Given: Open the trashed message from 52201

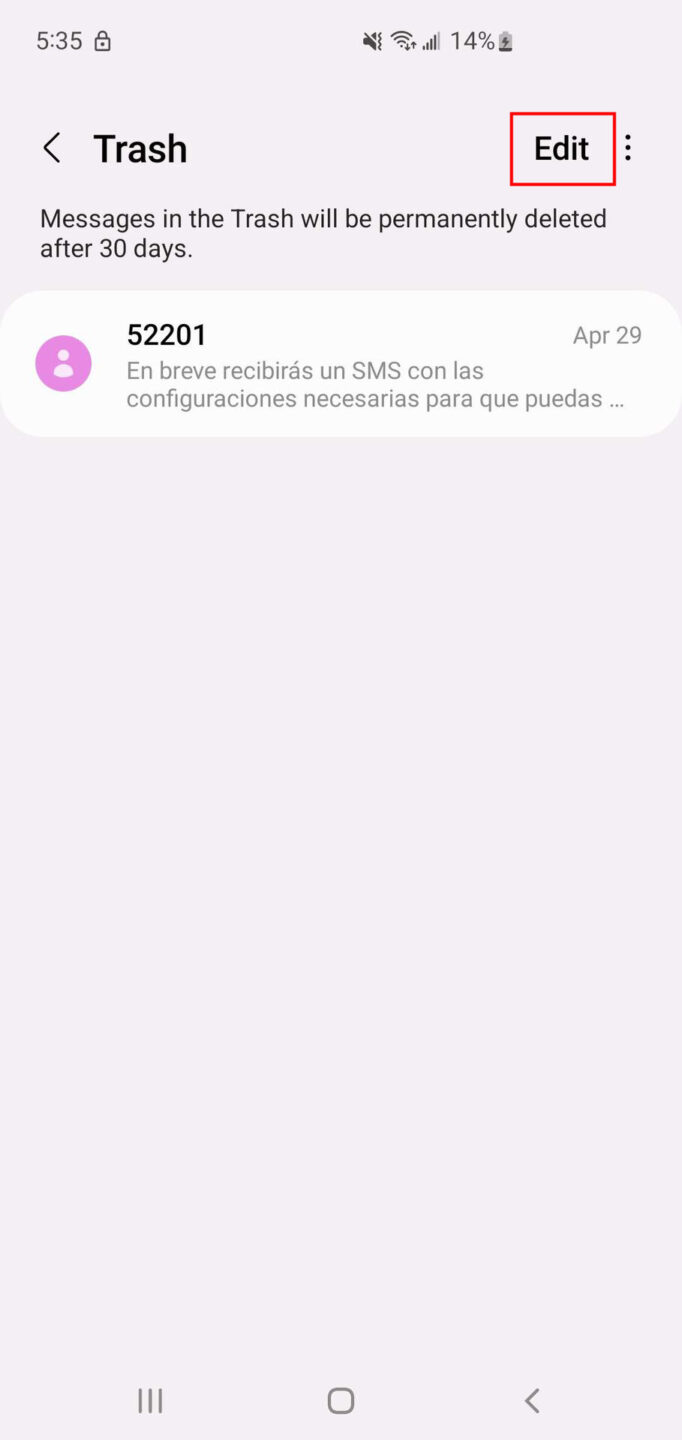Looking at the screenshot, I should tap(340, 364).
